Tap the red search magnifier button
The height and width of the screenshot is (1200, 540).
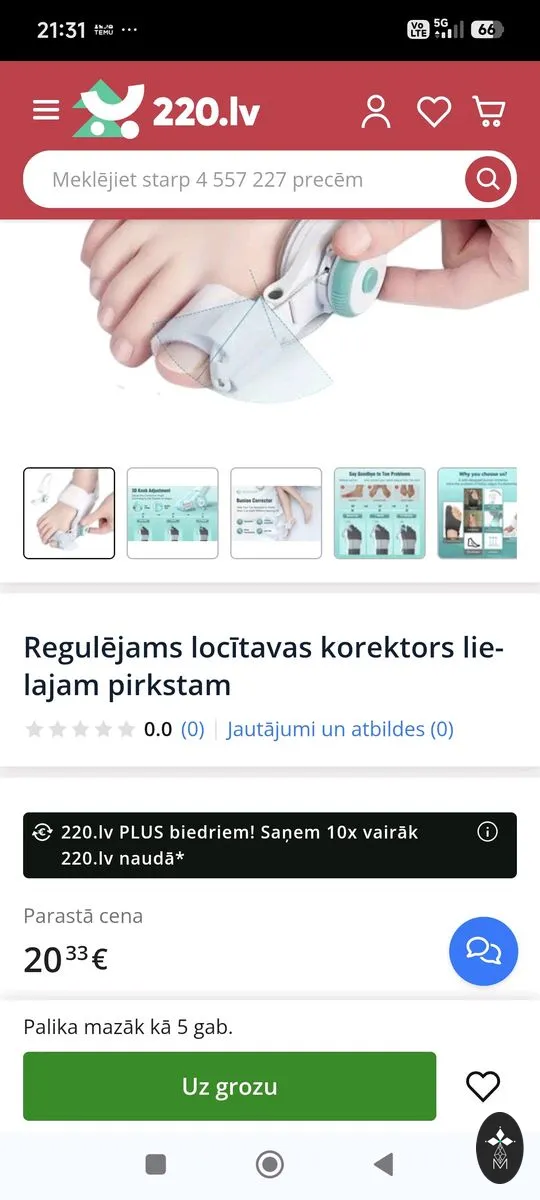[488, 180]
